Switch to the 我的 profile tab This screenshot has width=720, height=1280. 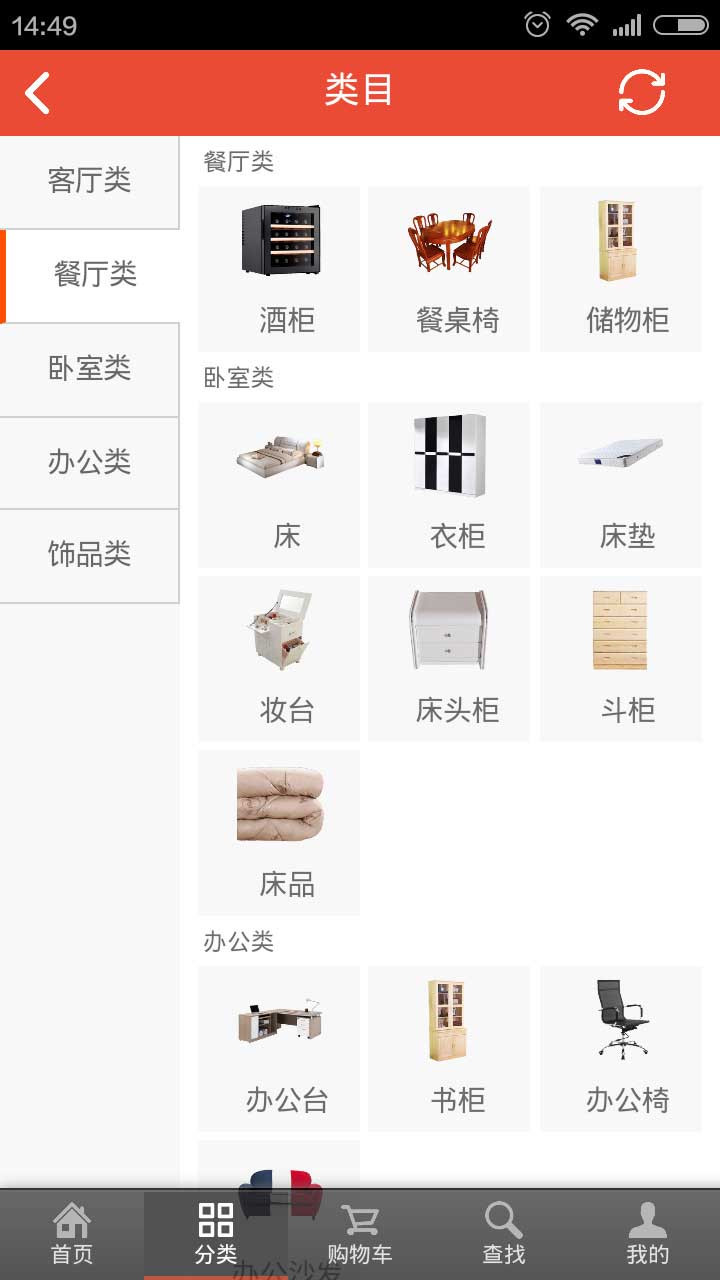point(647,1234)
